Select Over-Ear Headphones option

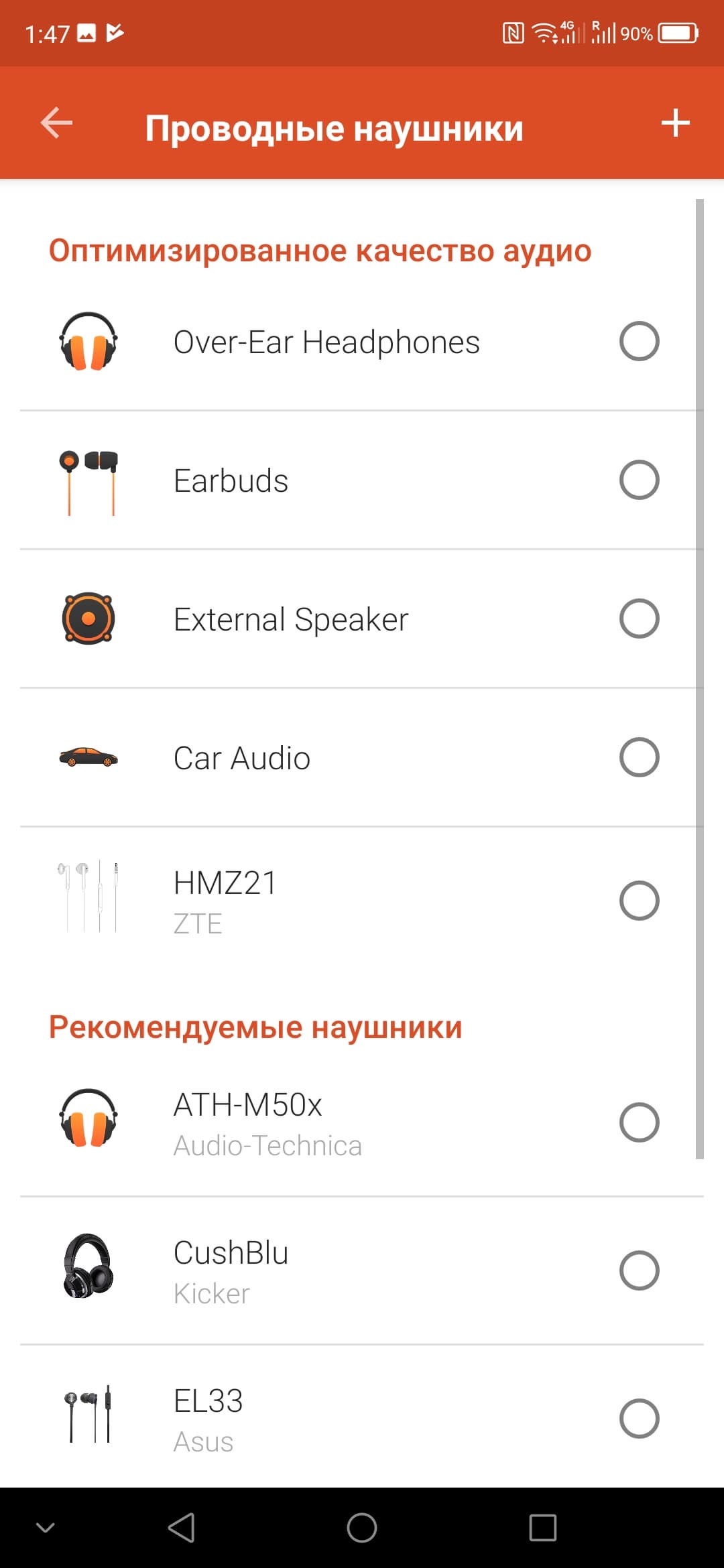[x=639, y=342]
